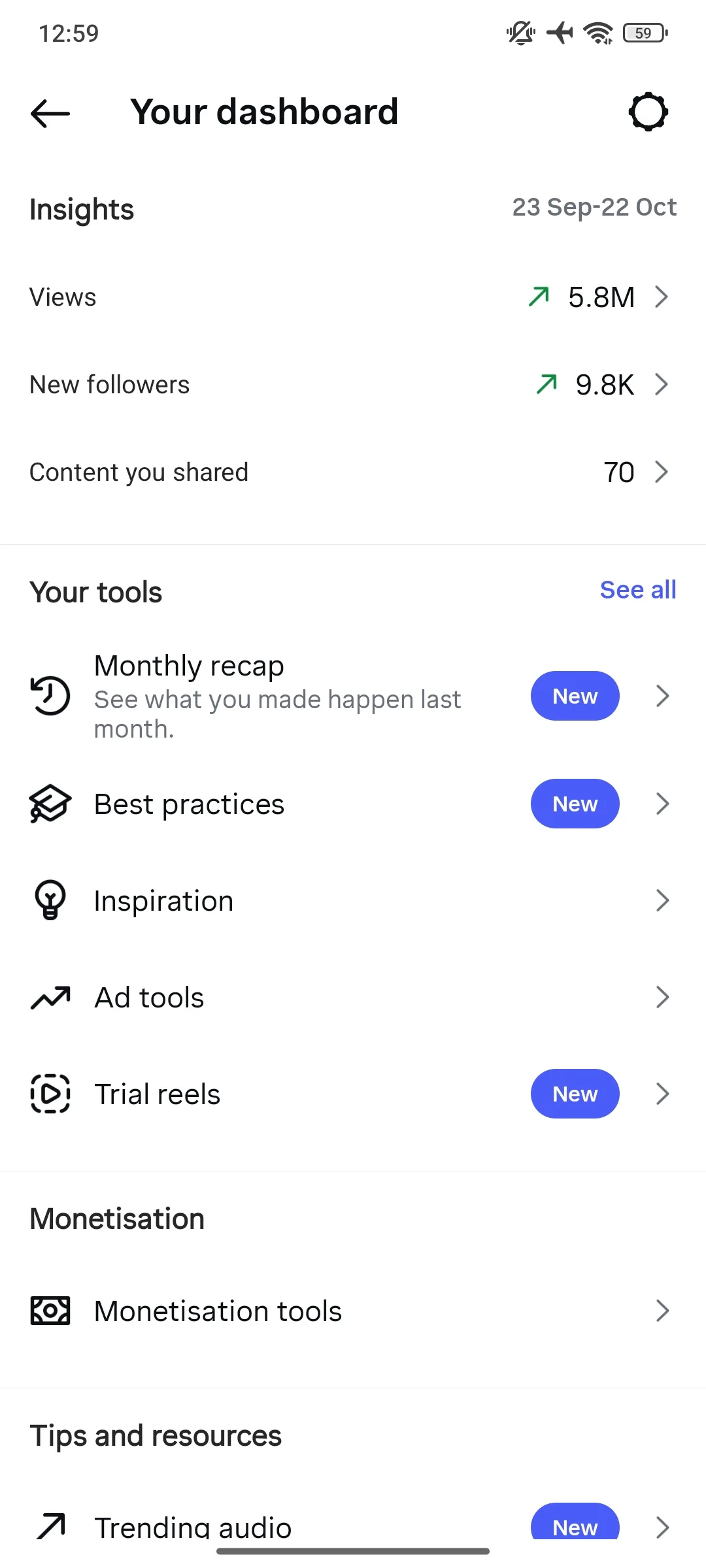The width and height of the screenshot is (706, 1568).
Task: Open Monthly recap tool
Action: pyautogui.click(x=353, y=696)
